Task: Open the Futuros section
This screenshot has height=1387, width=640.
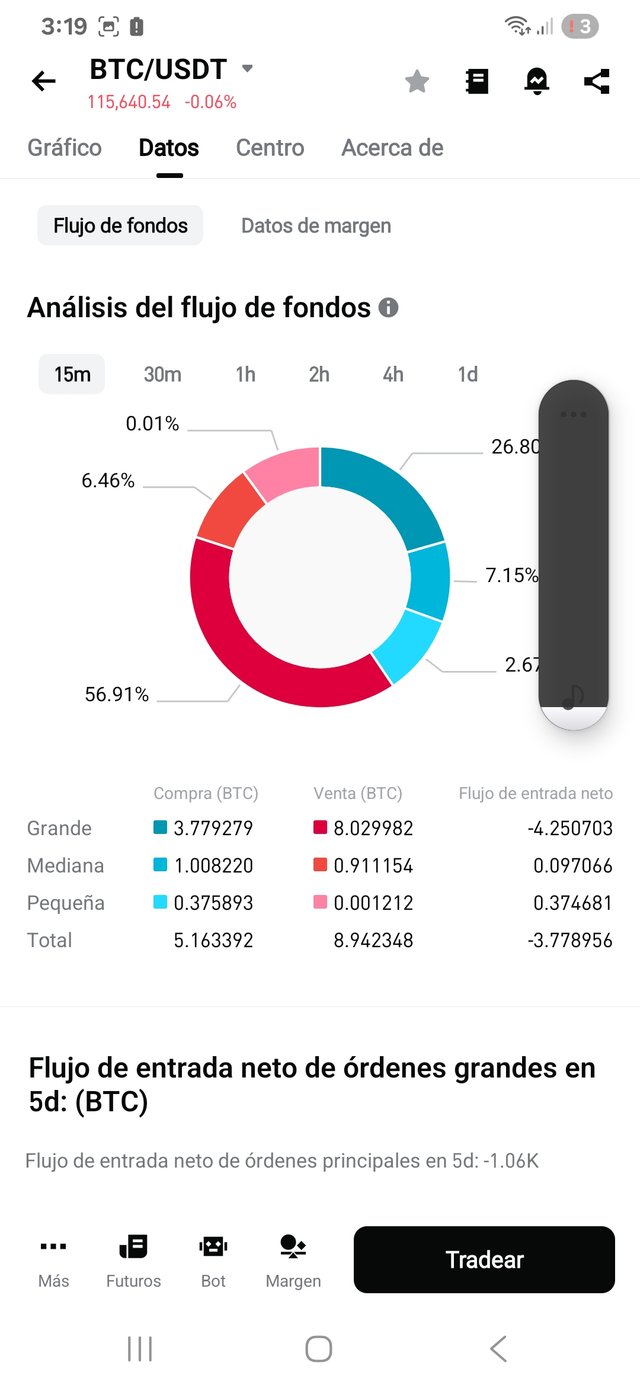Action: point(133,1260)
